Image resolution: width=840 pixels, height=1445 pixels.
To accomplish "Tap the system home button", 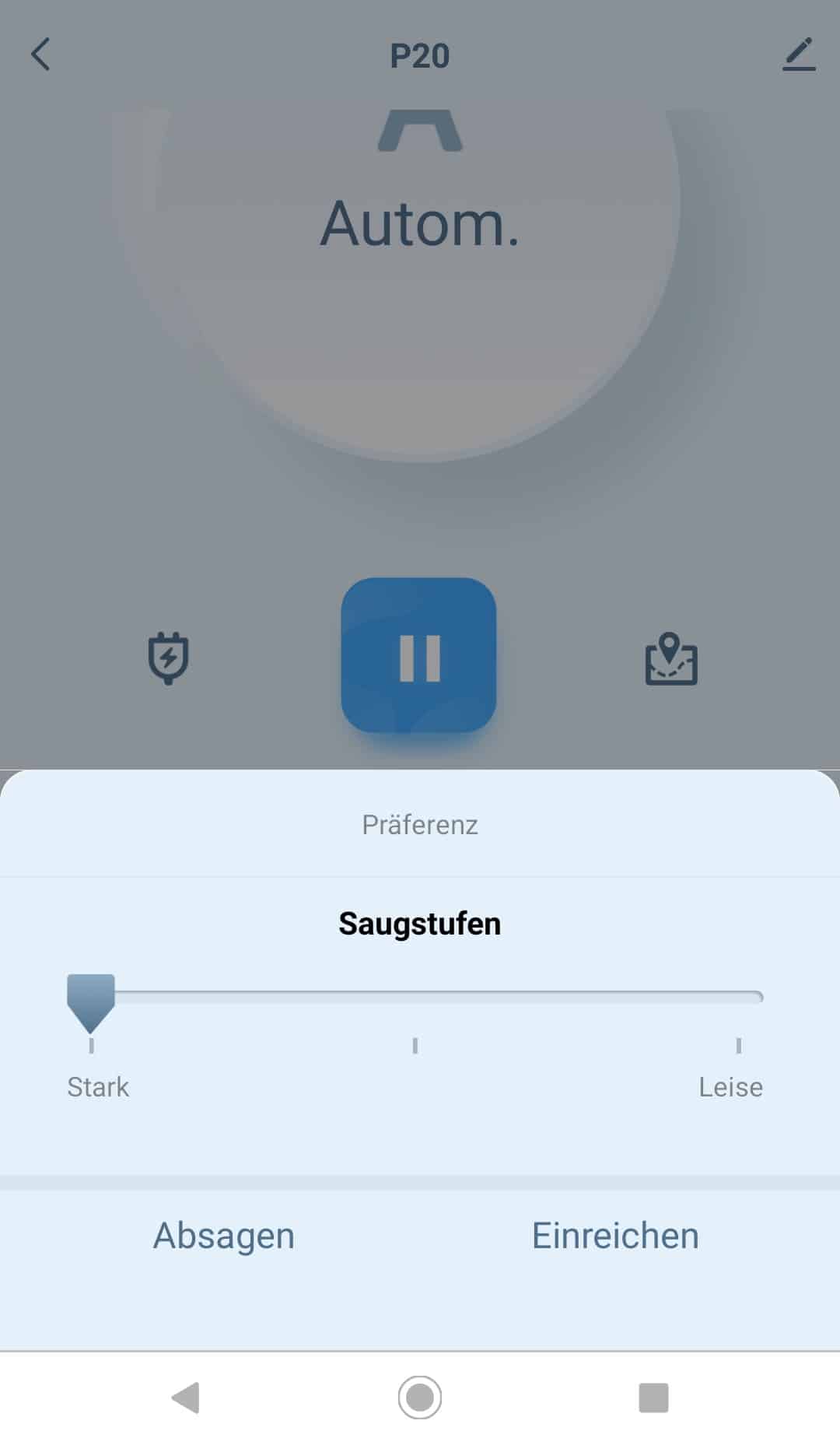I will pyautogui.click(x=420, y=1398).
